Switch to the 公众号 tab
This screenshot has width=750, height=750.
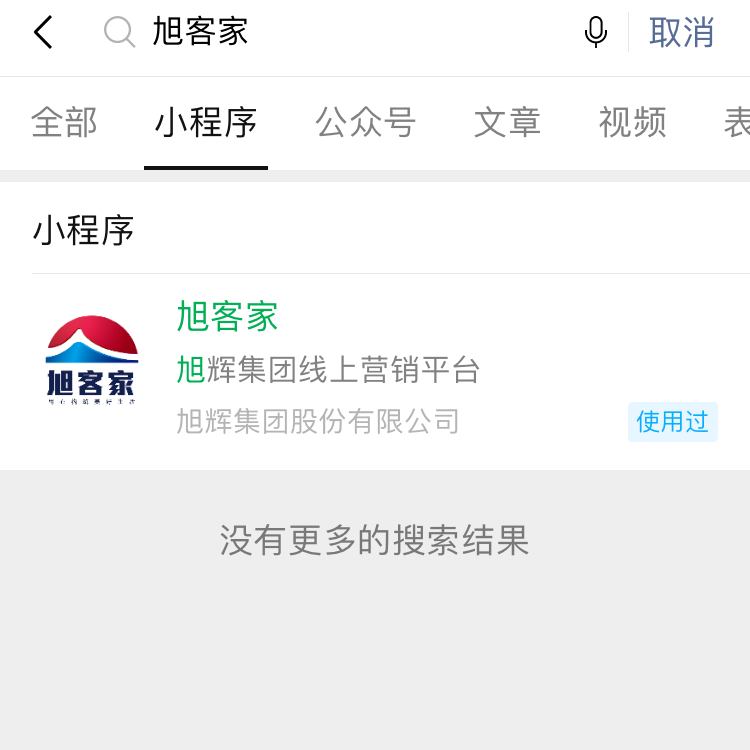tap(366, 123)
